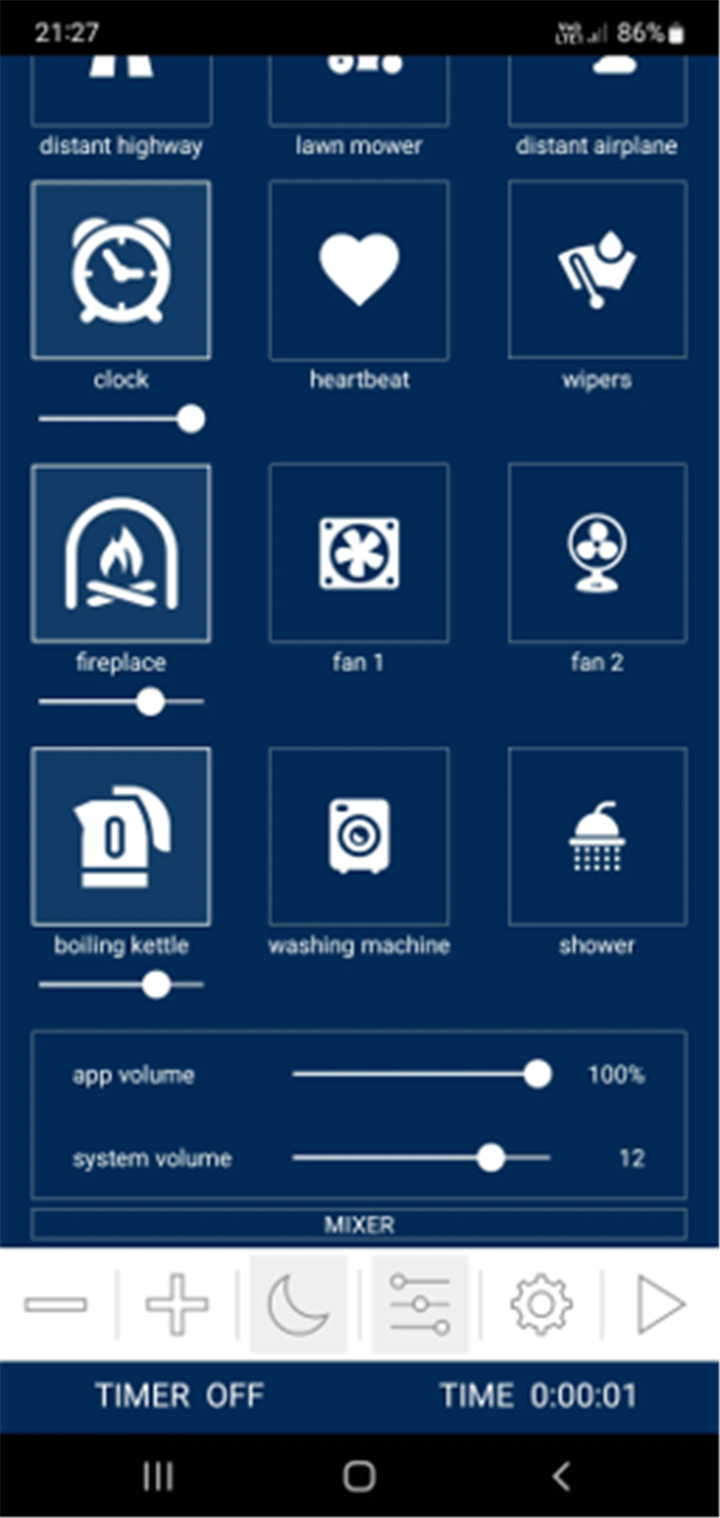Adjust the clock volume slider
The height and width of the screenshot is (1518, 720).
pyautogui.click(x=121, y=419)
